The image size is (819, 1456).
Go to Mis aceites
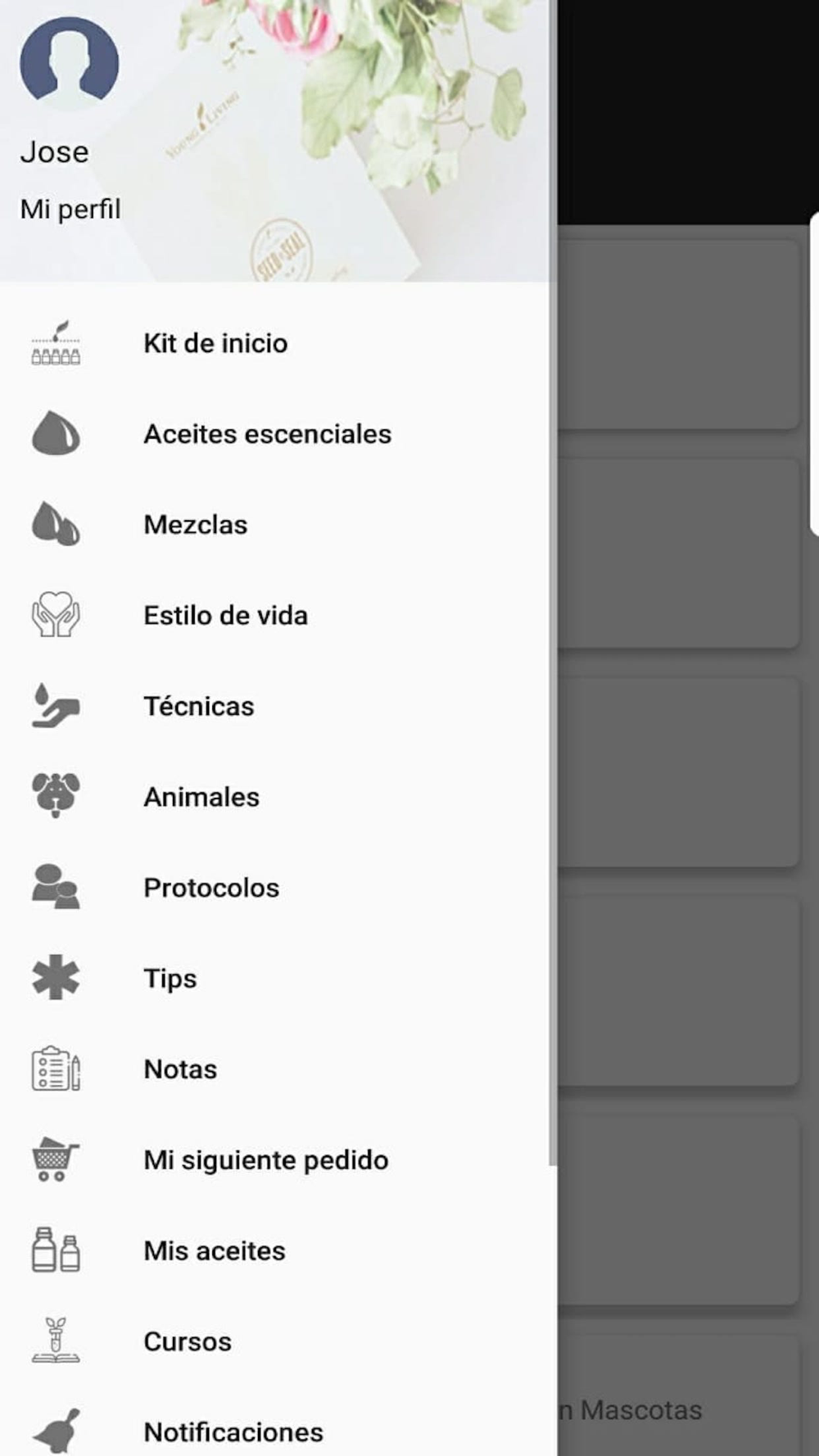215,1251
